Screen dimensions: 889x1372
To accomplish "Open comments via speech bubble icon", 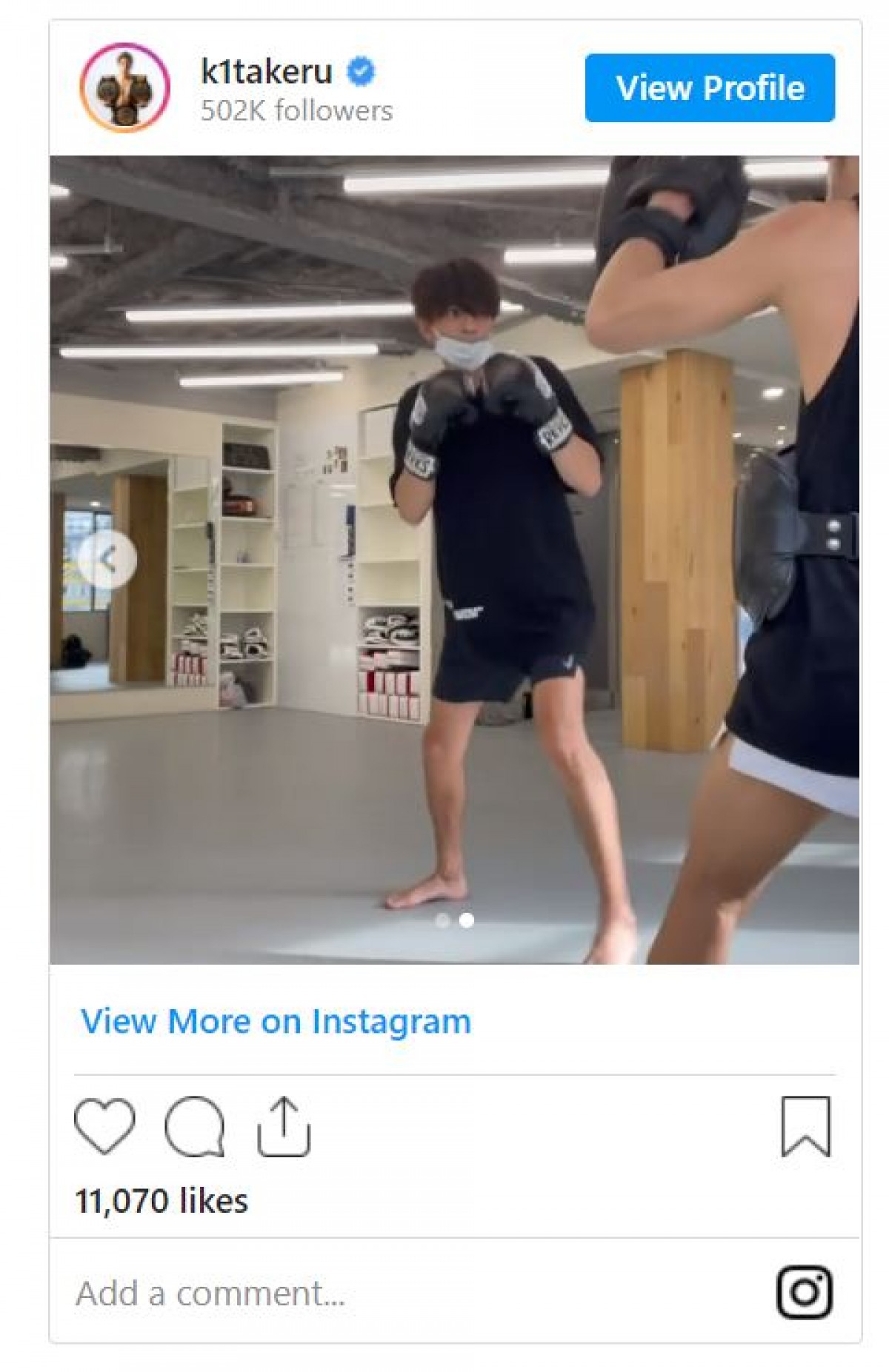I will coord(194,1126).
